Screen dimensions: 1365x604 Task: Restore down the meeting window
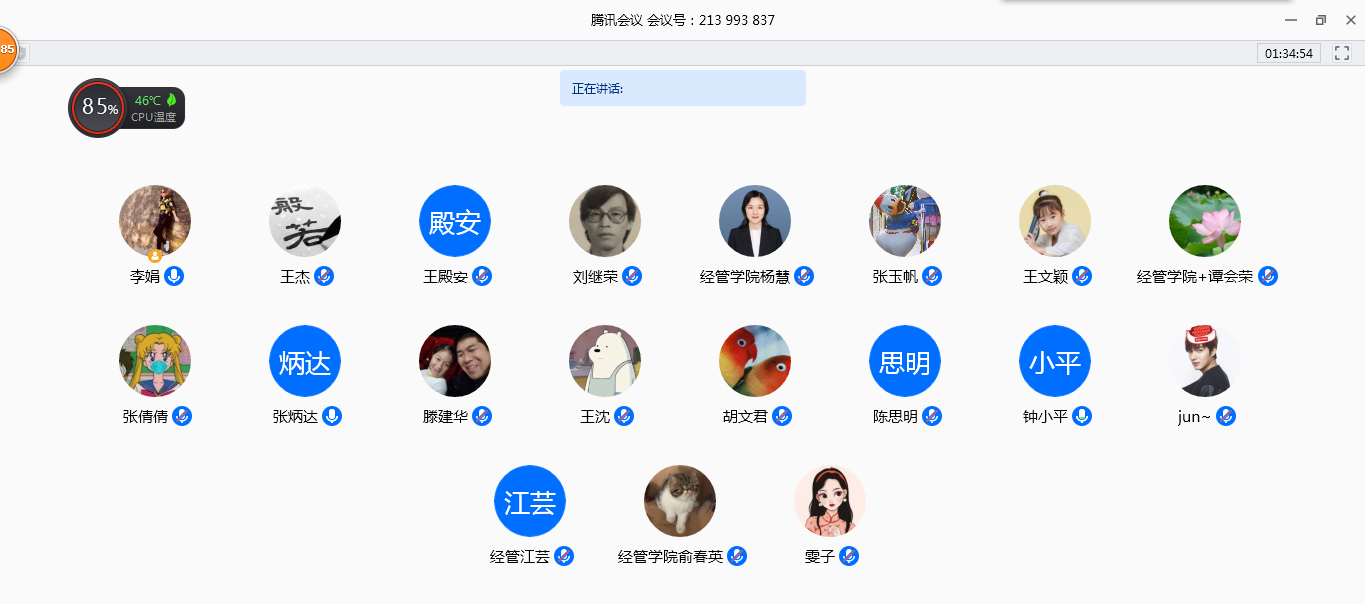(1320, 20)
